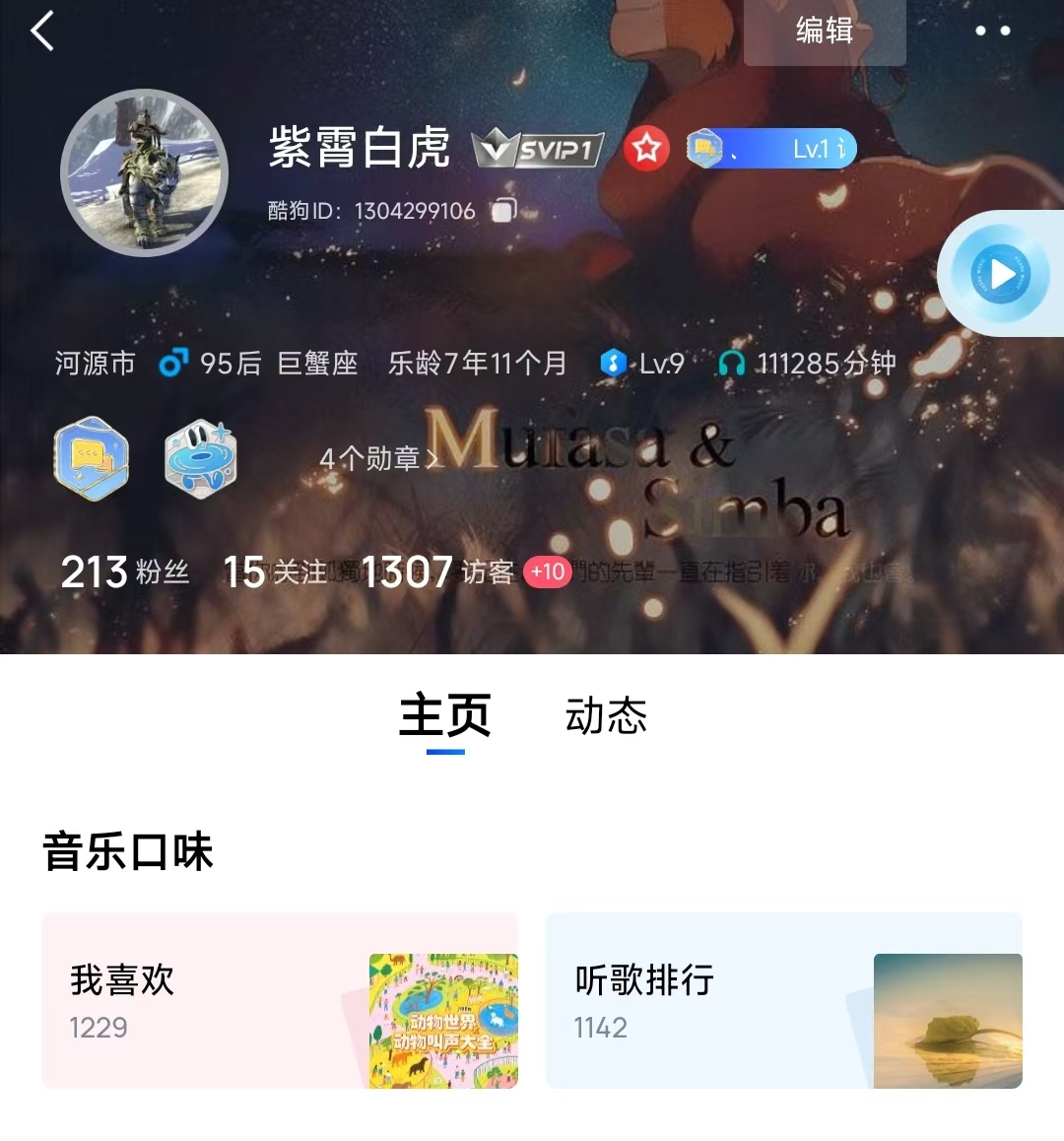Viewport: 1064px width, 1141px height.
Task: Switch to the 动态 tab
Action: tap(606, 716)
